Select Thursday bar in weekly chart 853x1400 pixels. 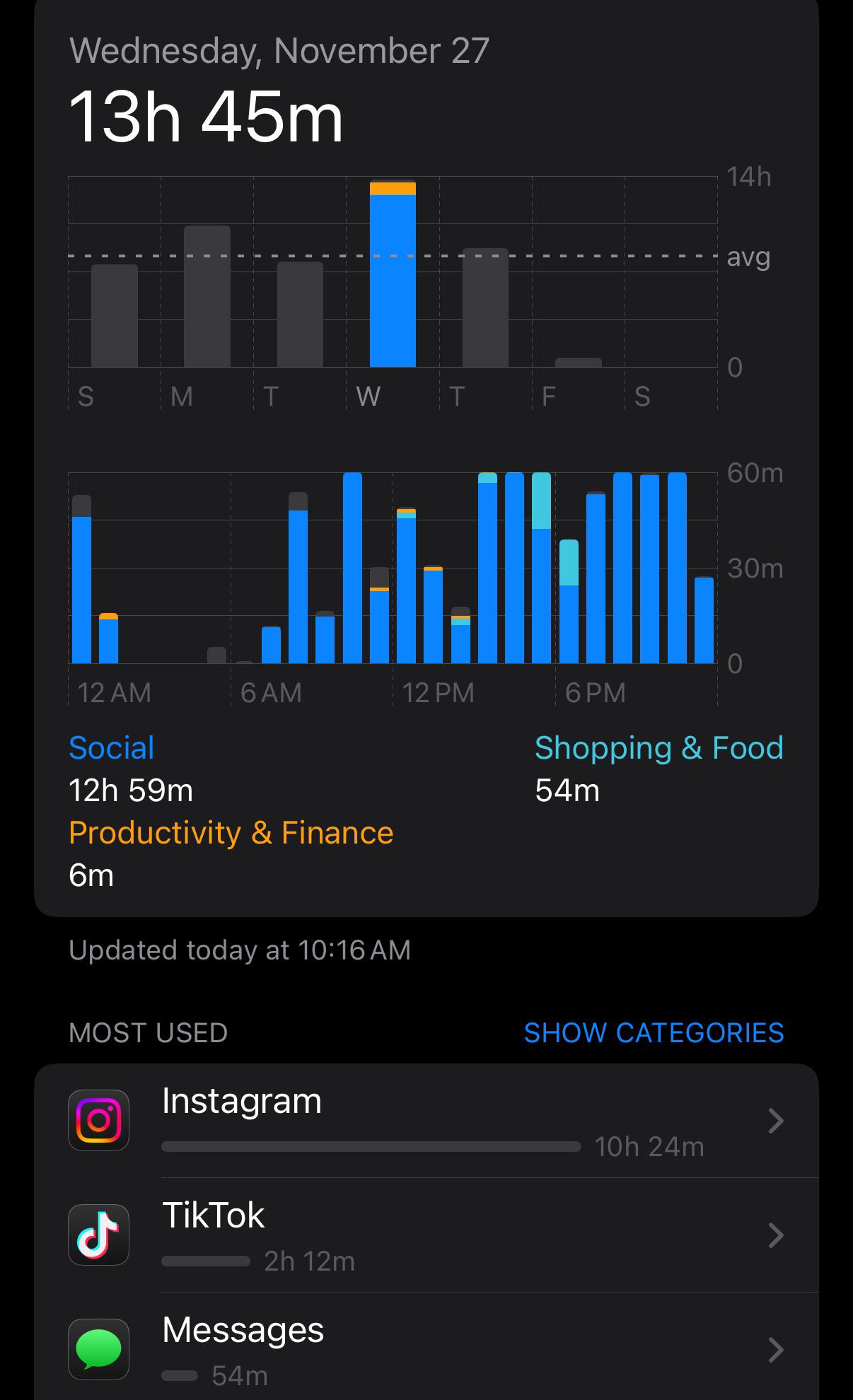485,308
